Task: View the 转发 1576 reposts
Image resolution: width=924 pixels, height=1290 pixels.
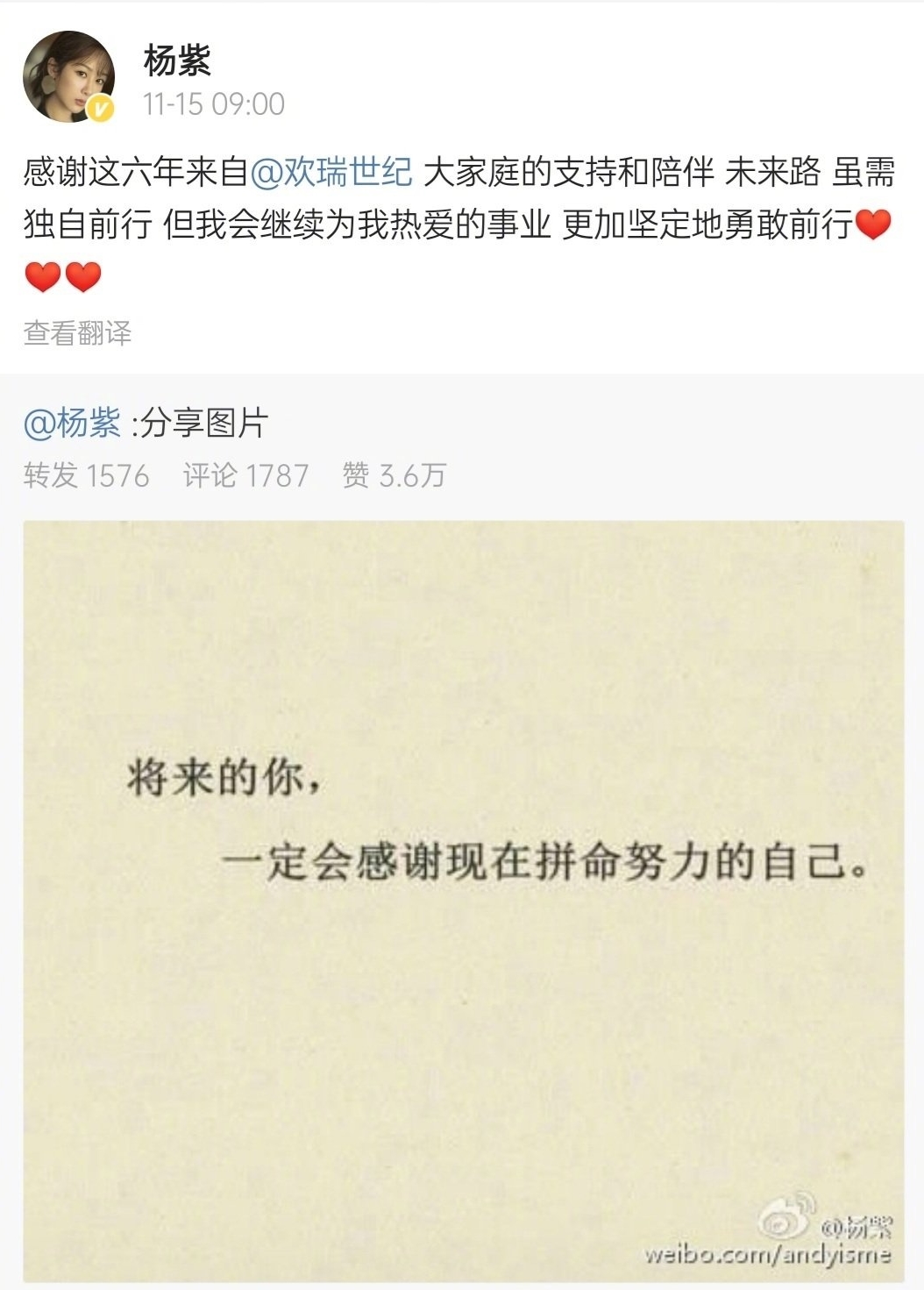Action: [x=86, y=475]
